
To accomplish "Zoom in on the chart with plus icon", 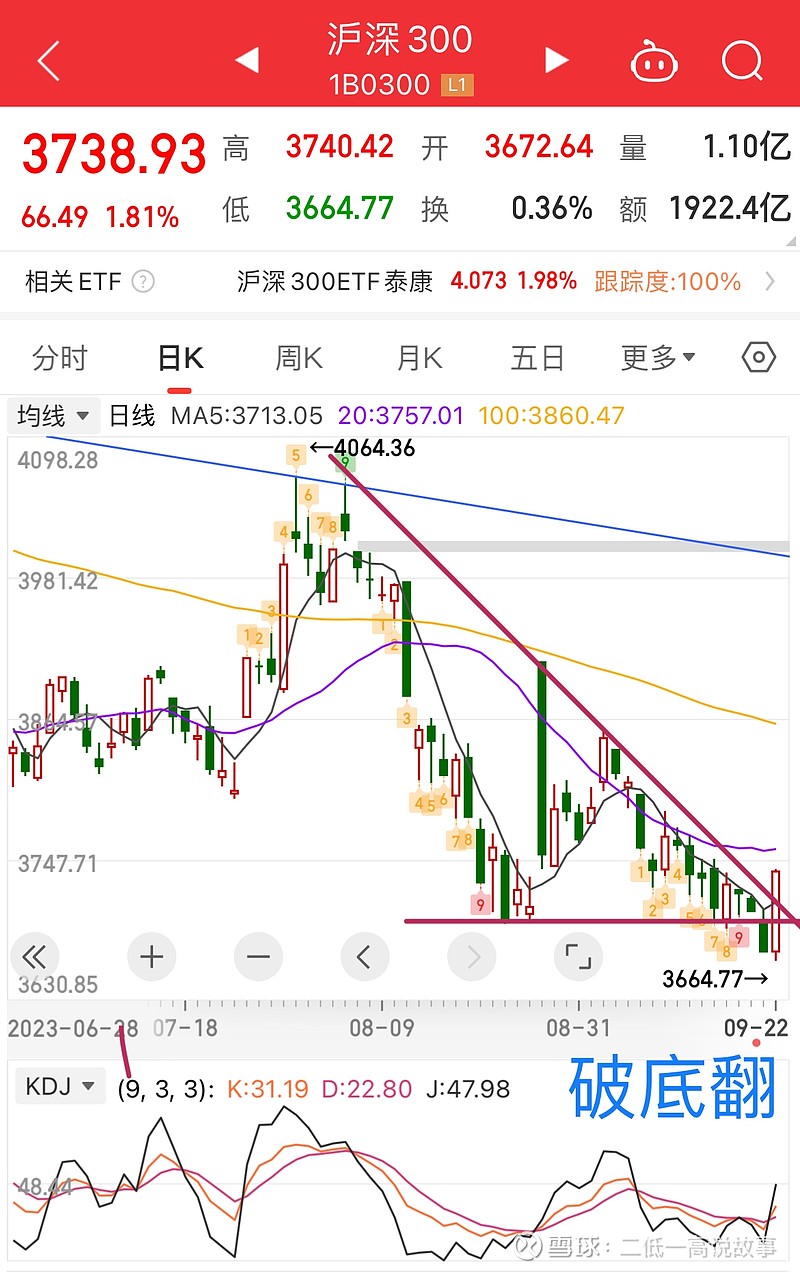I will [151, 957].
